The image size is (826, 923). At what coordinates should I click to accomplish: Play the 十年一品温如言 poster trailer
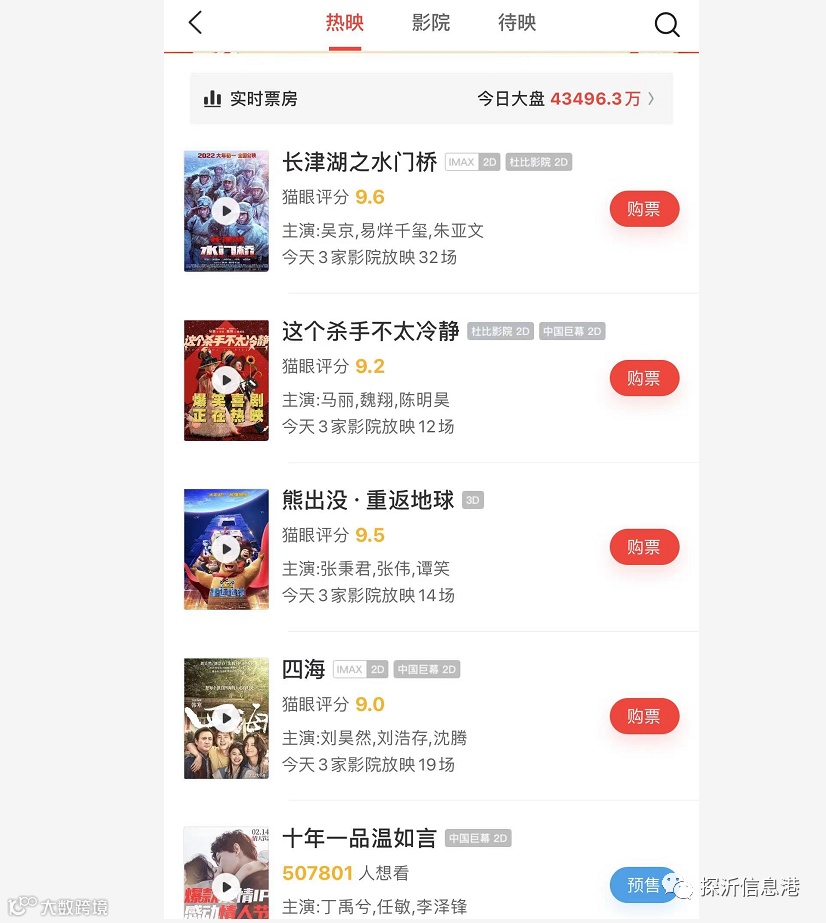pyautogui.click(x=226, y=886)
